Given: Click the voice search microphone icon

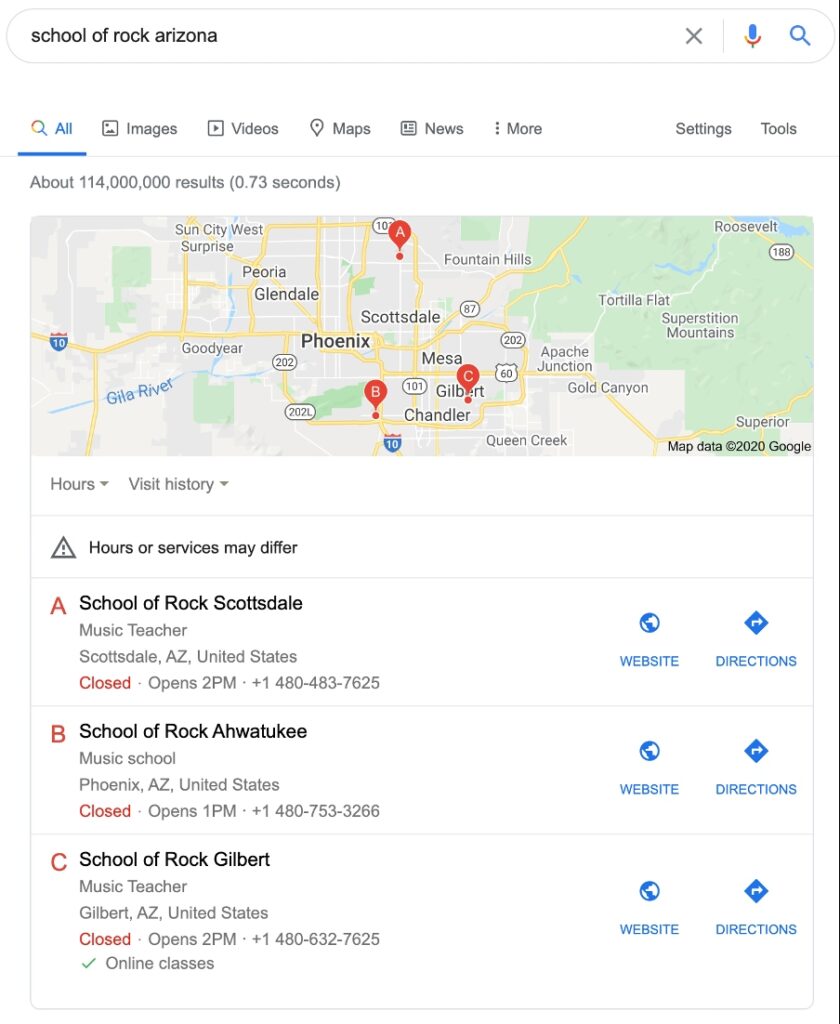Looking at the screenshot, I should 751,35.
